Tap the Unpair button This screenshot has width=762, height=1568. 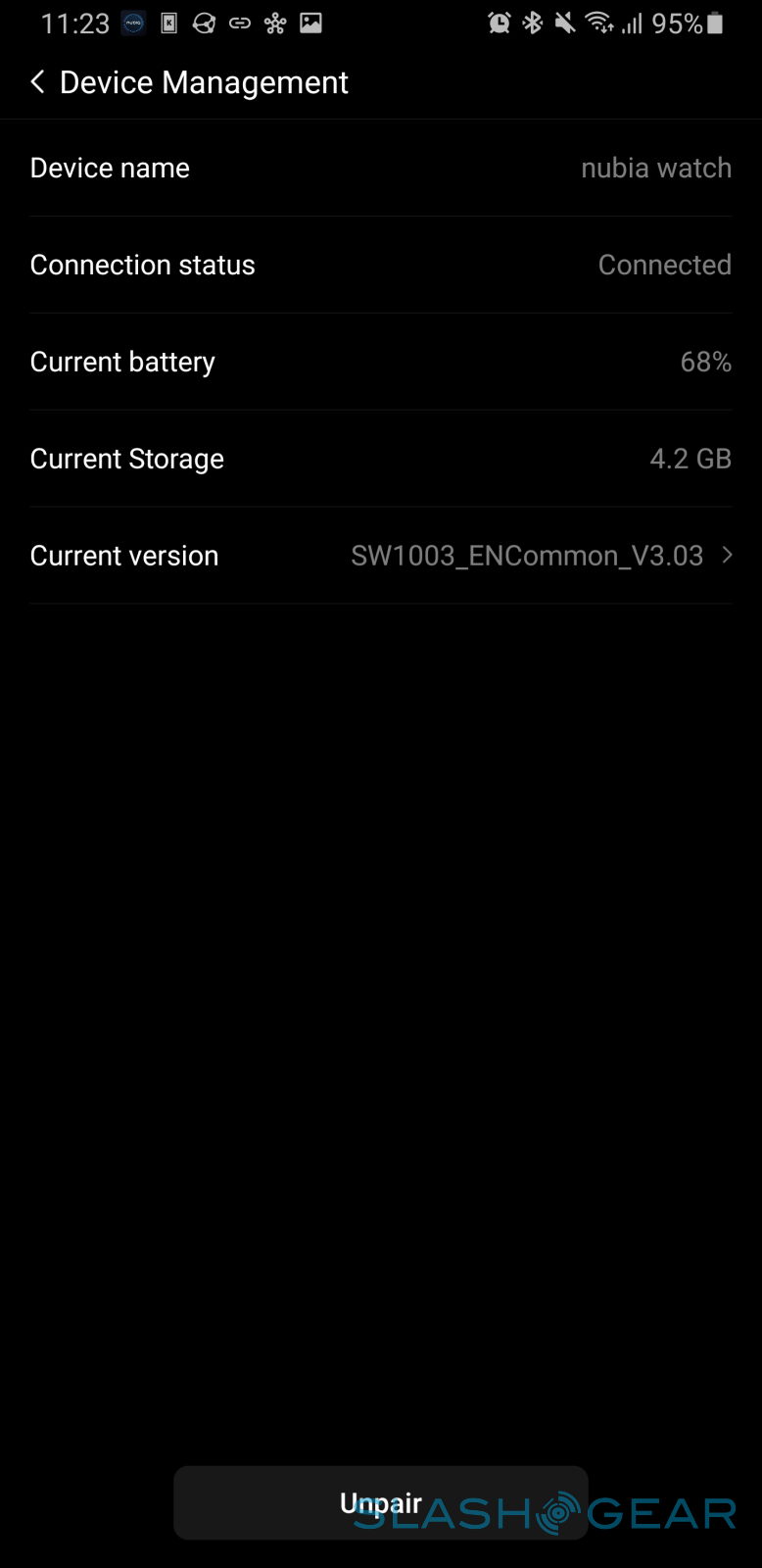point(380,1502)
